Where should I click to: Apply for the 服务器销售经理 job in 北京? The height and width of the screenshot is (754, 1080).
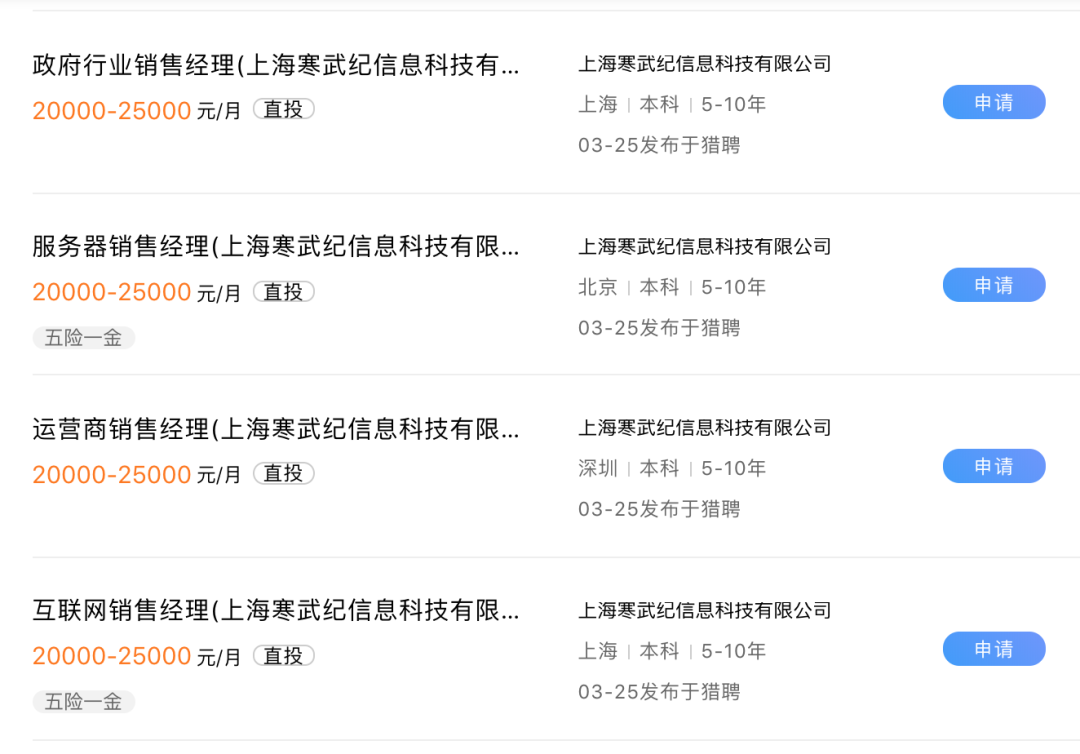[993, 285]
